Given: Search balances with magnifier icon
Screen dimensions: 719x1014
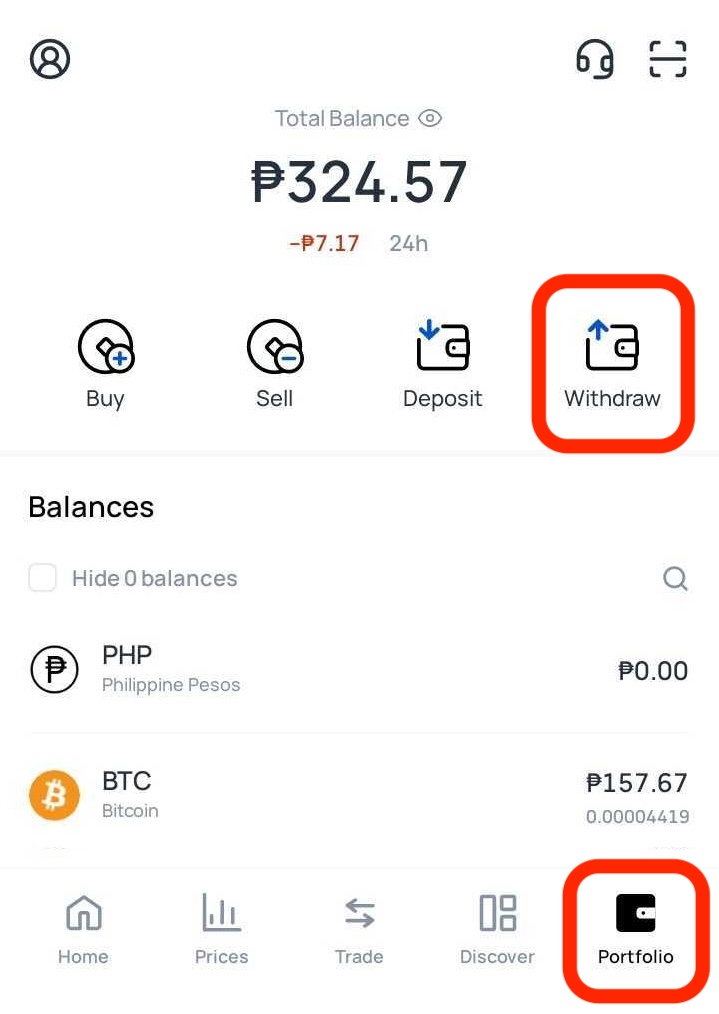Looking at the screenshot, I should [676, 578].
